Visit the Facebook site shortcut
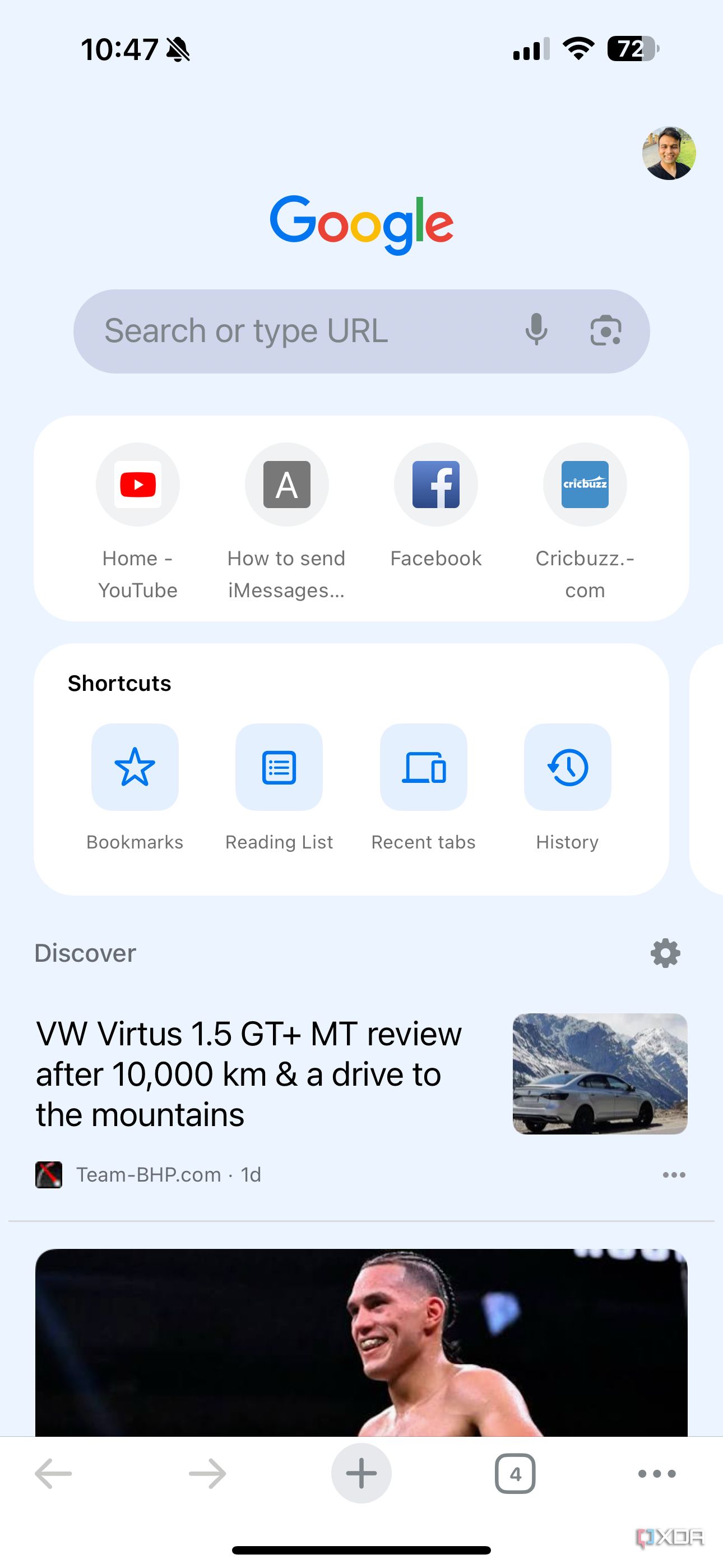This screenshot has width=723, height=1568. (435, 485)
